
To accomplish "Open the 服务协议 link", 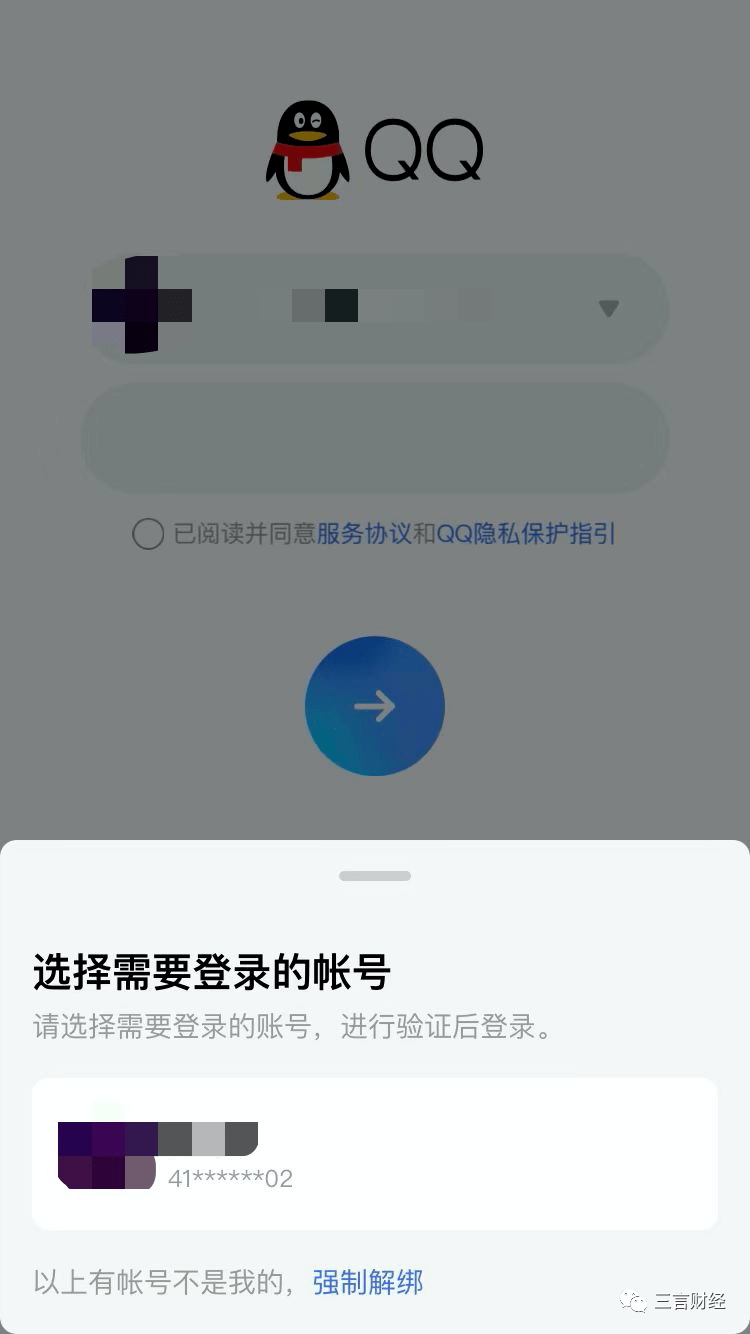I will [x=364, y=534].
